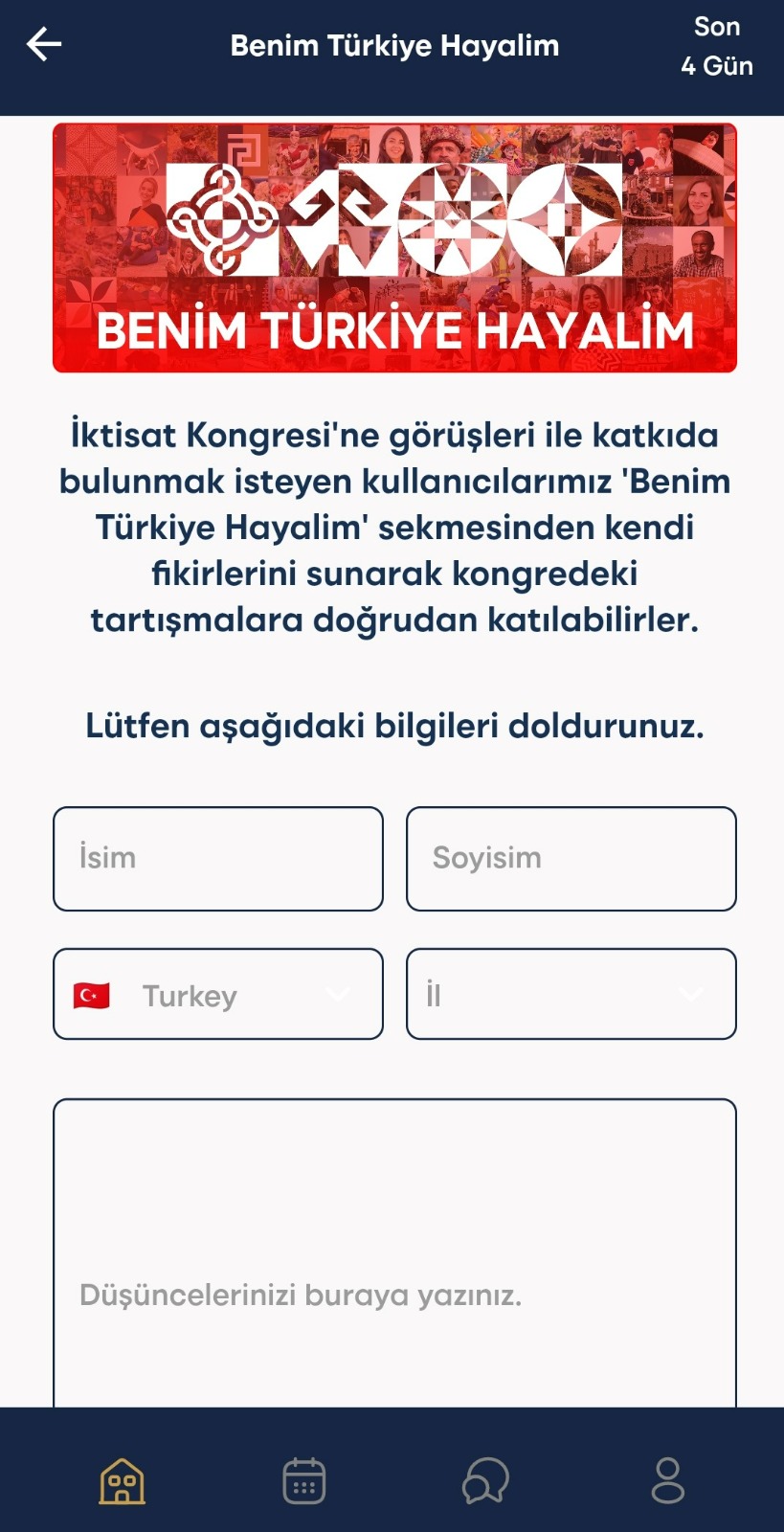Tap the Soyisim surname field
This screenshot has width=784, height=1532.
coord(571,858)
